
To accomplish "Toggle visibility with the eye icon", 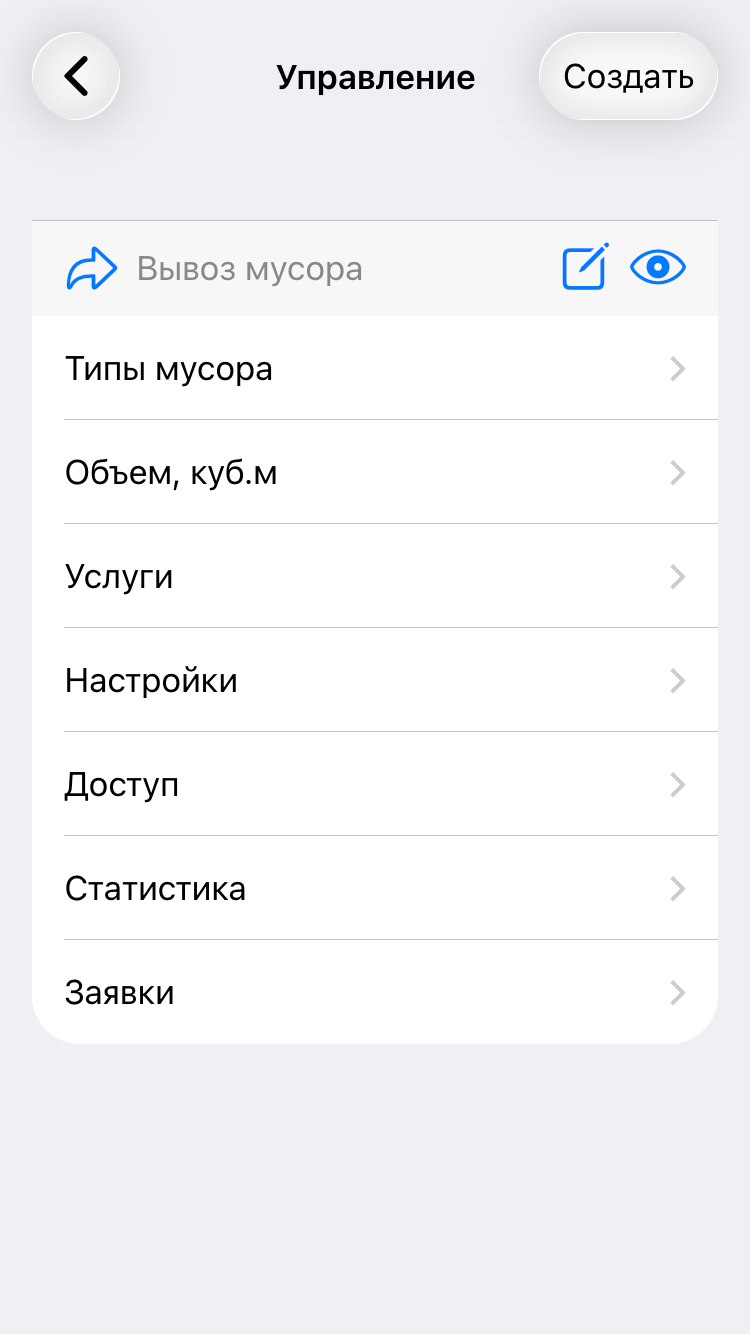I will point(658,268).
